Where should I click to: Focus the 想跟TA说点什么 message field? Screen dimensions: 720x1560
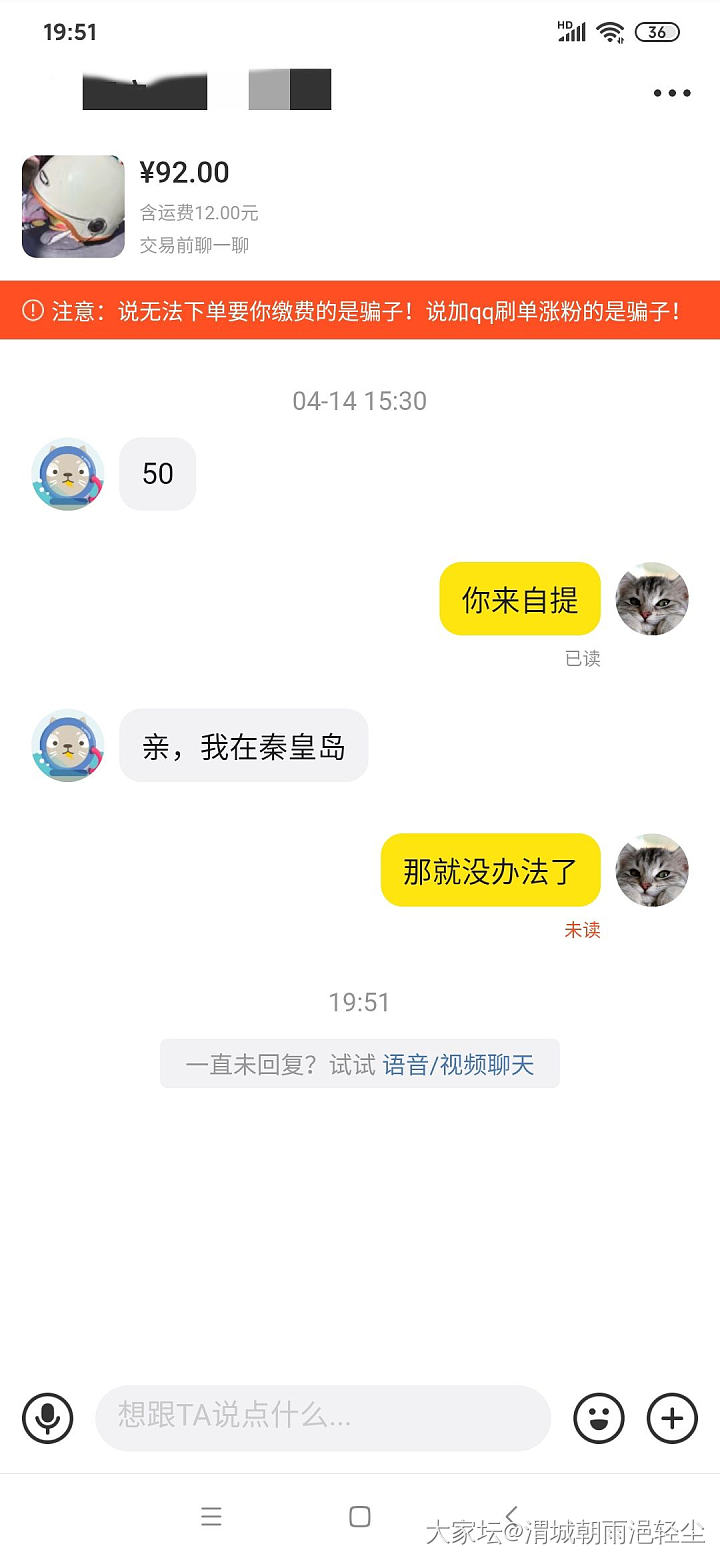pyautogui.click(x=322, y=1417)
